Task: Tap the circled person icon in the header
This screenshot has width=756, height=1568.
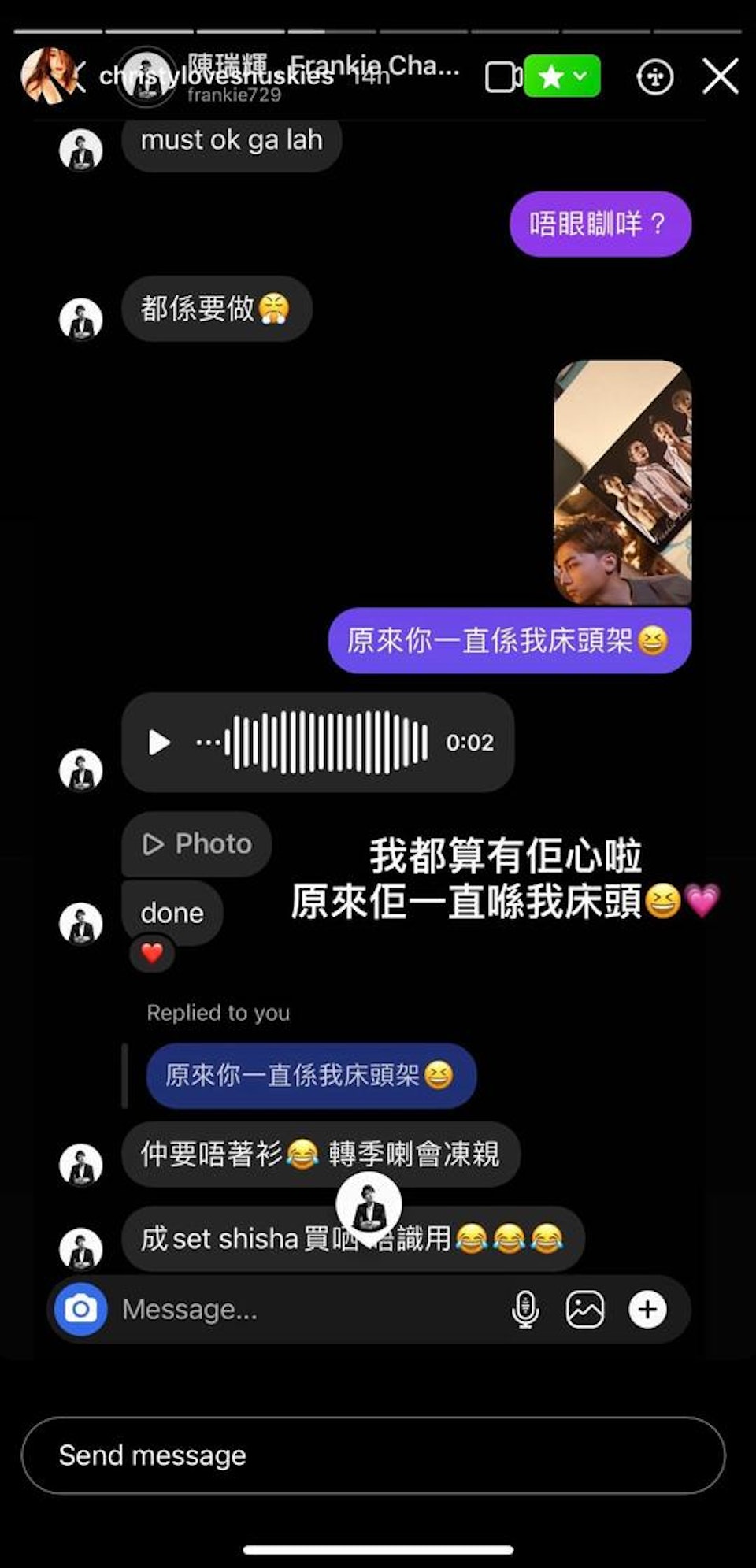Action: click(655, 76)
